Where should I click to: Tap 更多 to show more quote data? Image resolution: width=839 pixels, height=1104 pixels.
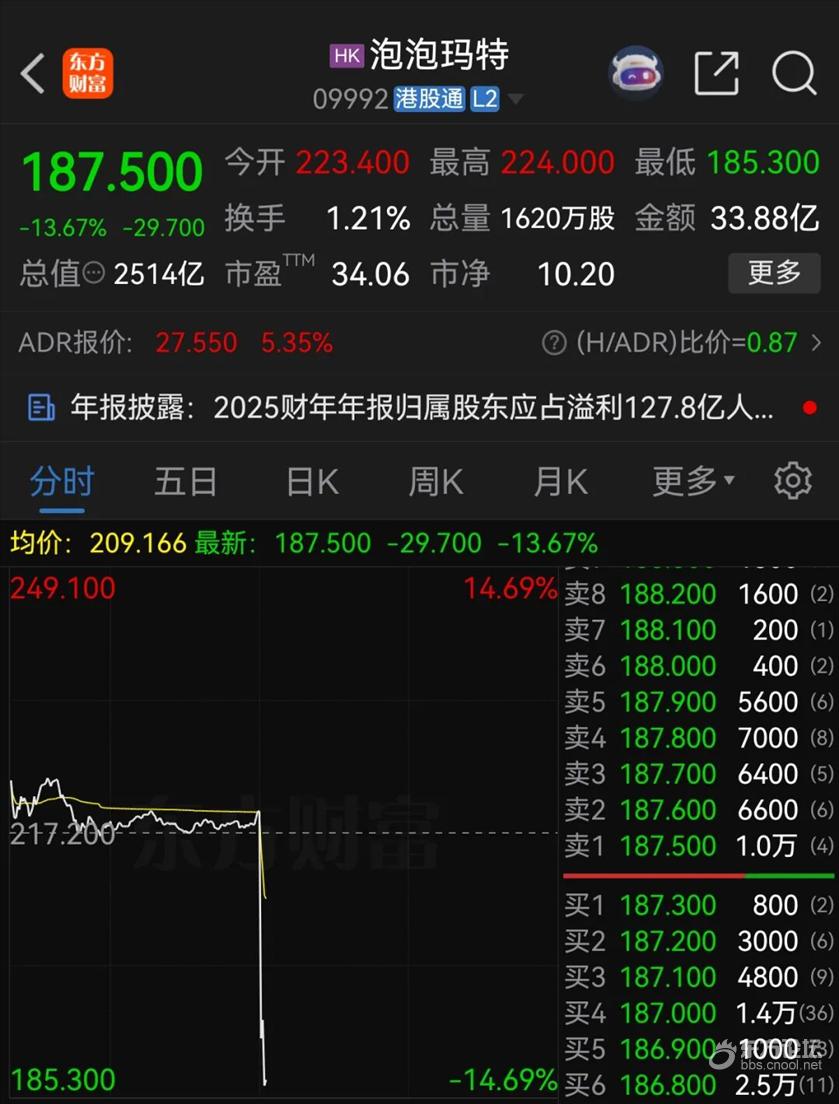point(774,272)
